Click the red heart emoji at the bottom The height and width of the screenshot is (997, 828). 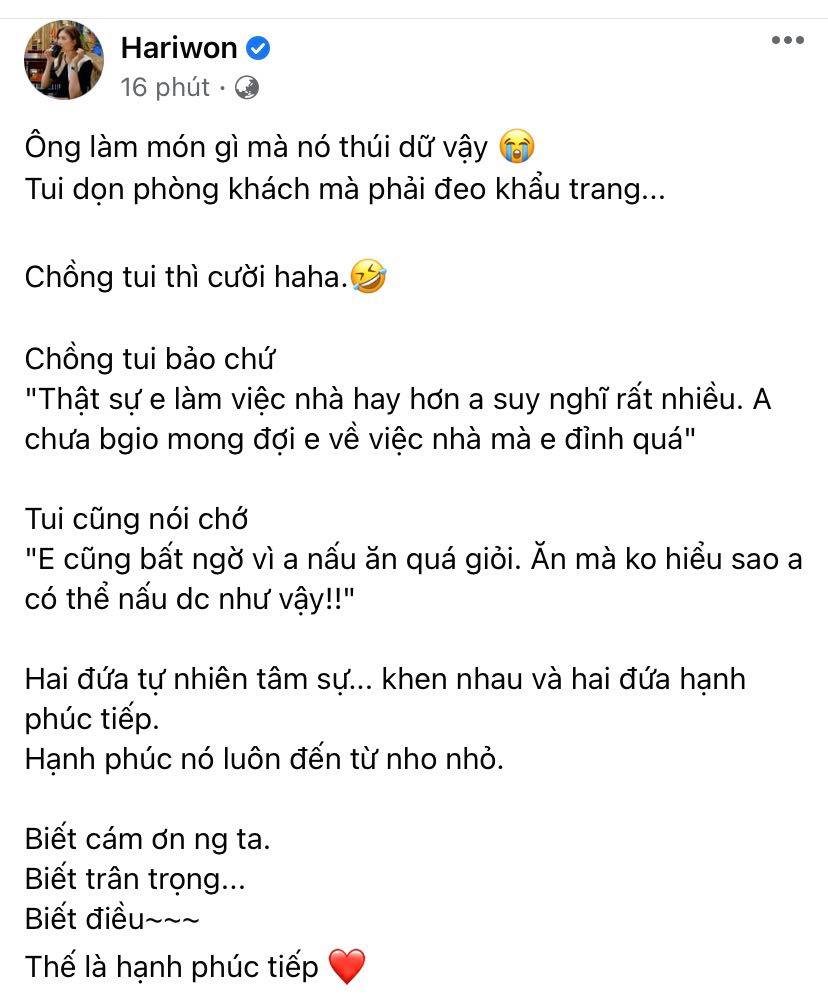[348, 966]
